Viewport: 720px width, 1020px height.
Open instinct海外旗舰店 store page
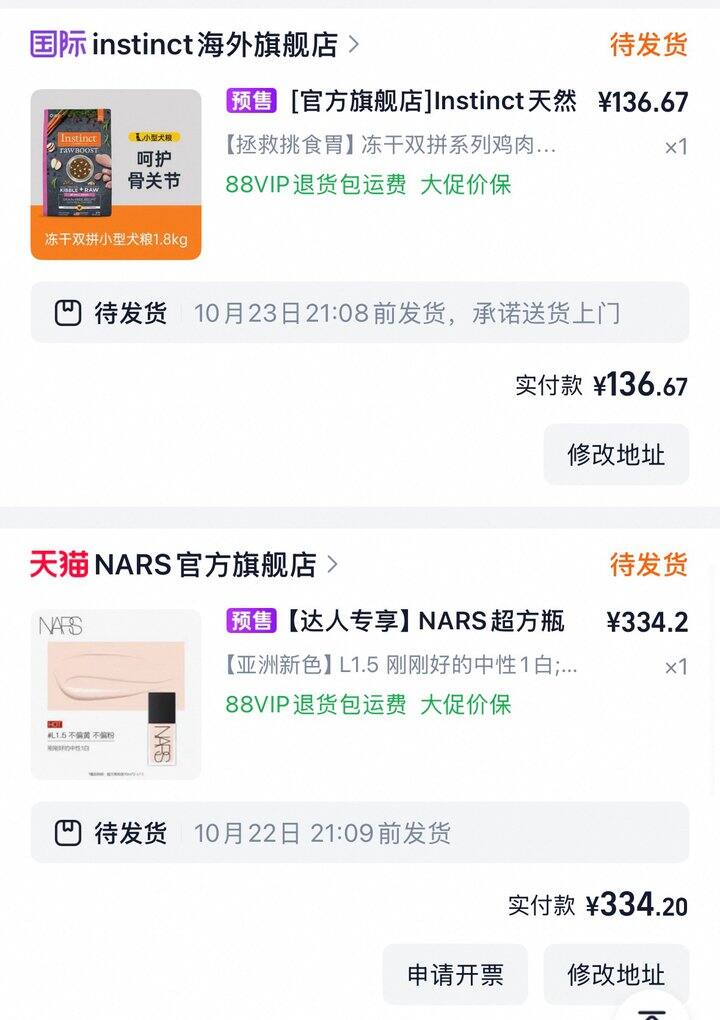pos(215,45)
